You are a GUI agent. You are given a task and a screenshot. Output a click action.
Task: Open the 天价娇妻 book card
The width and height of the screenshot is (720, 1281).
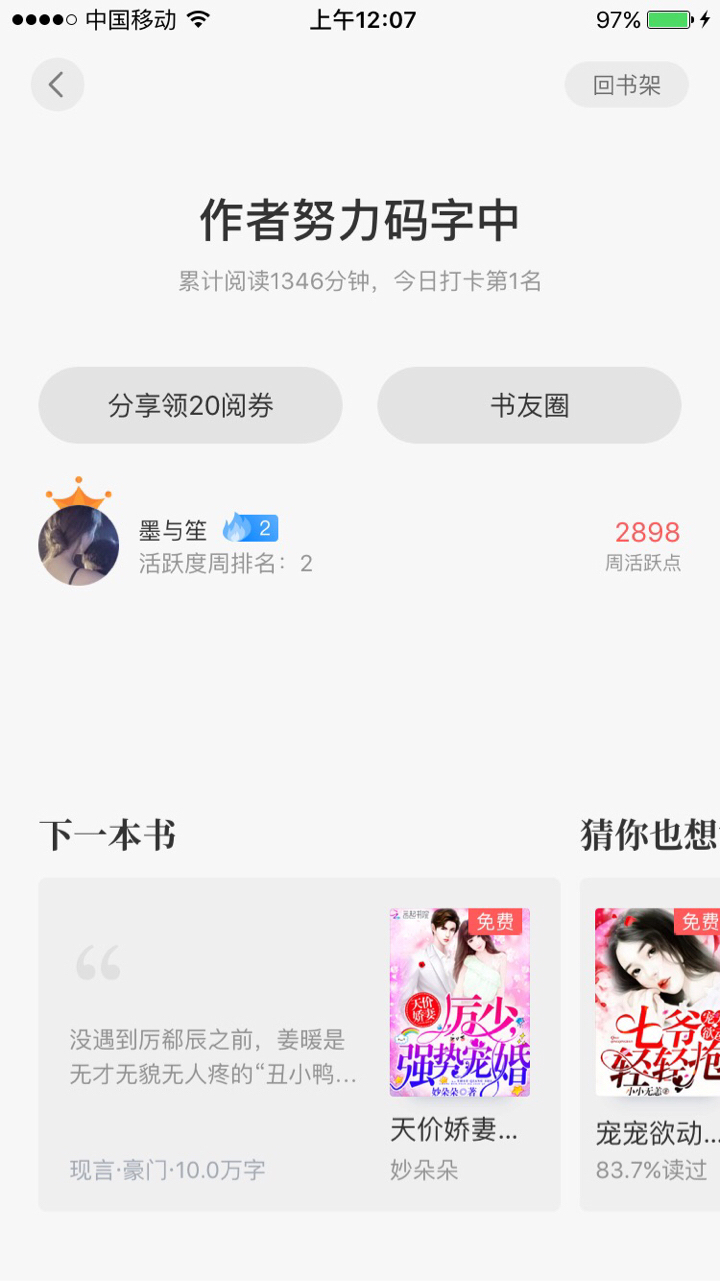tap(299, 1044)
